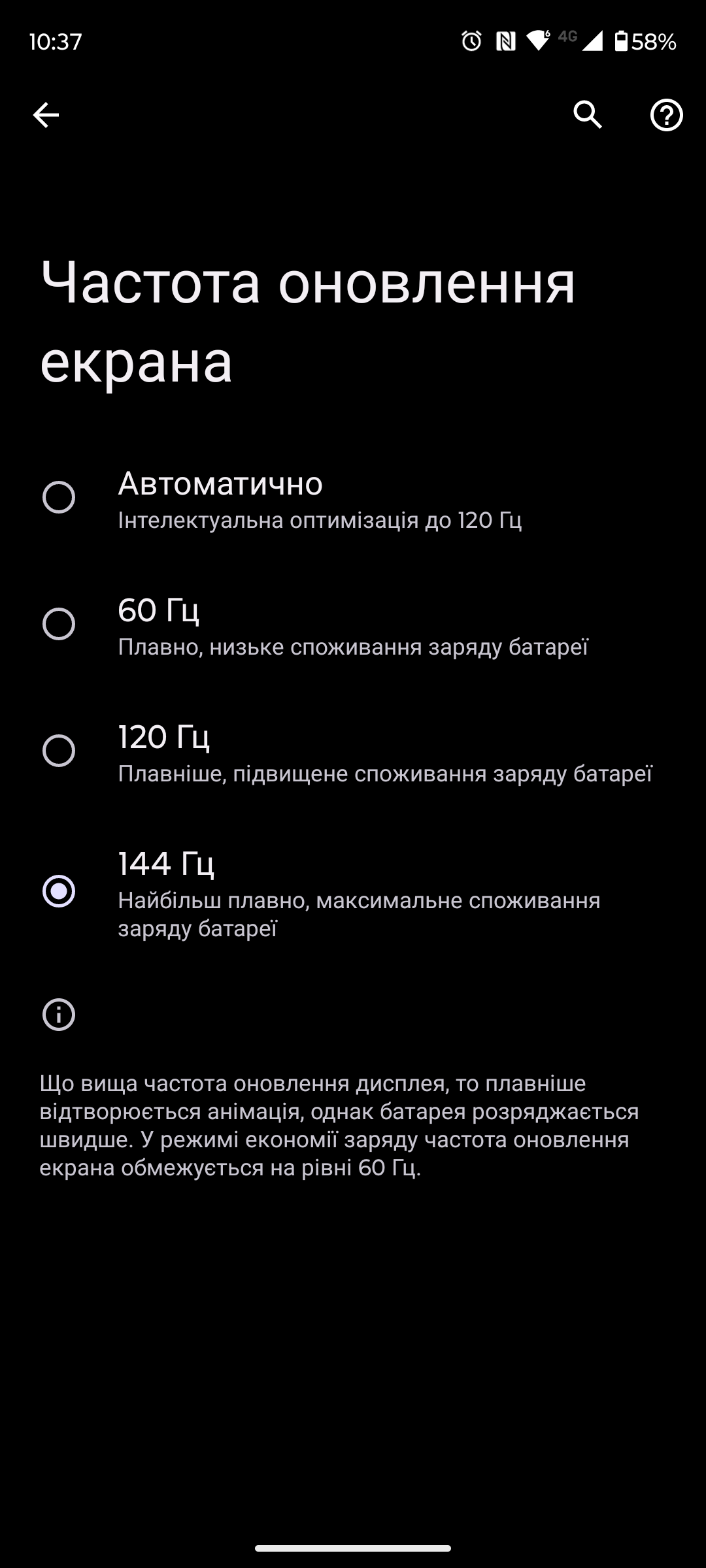The image size is (706, 1568).
Task: Select the Автоматично refresh rate option
Action: tap(353, 498)
